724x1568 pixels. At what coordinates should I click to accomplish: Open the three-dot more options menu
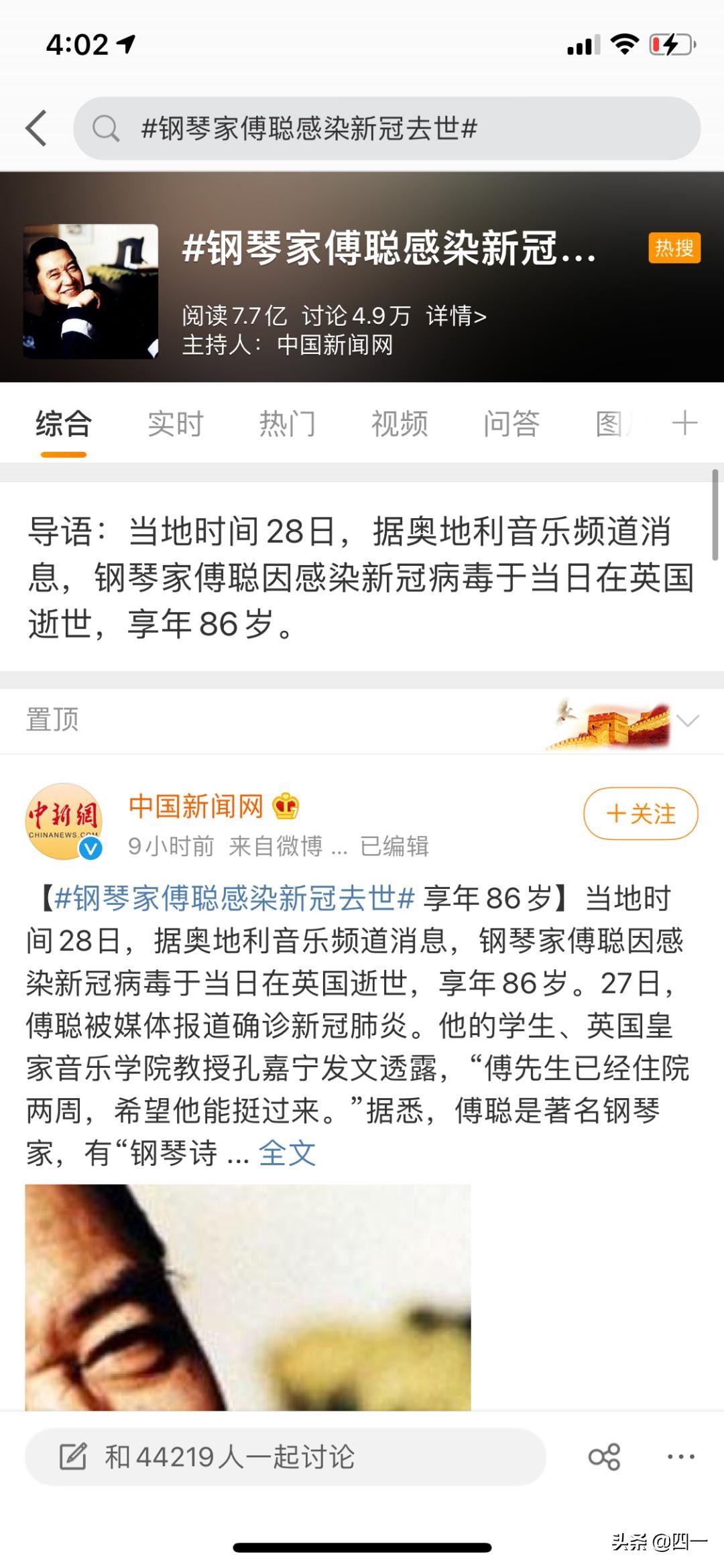pyautogui.click(x=681, y=1457)
